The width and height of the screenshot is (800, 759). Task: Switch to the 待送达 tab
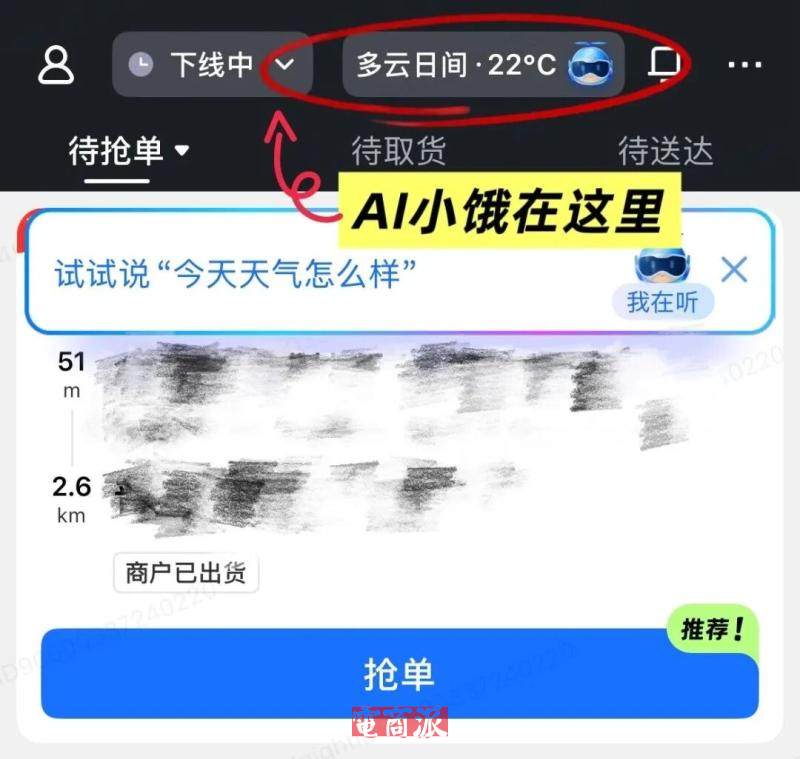coord(666,150)
